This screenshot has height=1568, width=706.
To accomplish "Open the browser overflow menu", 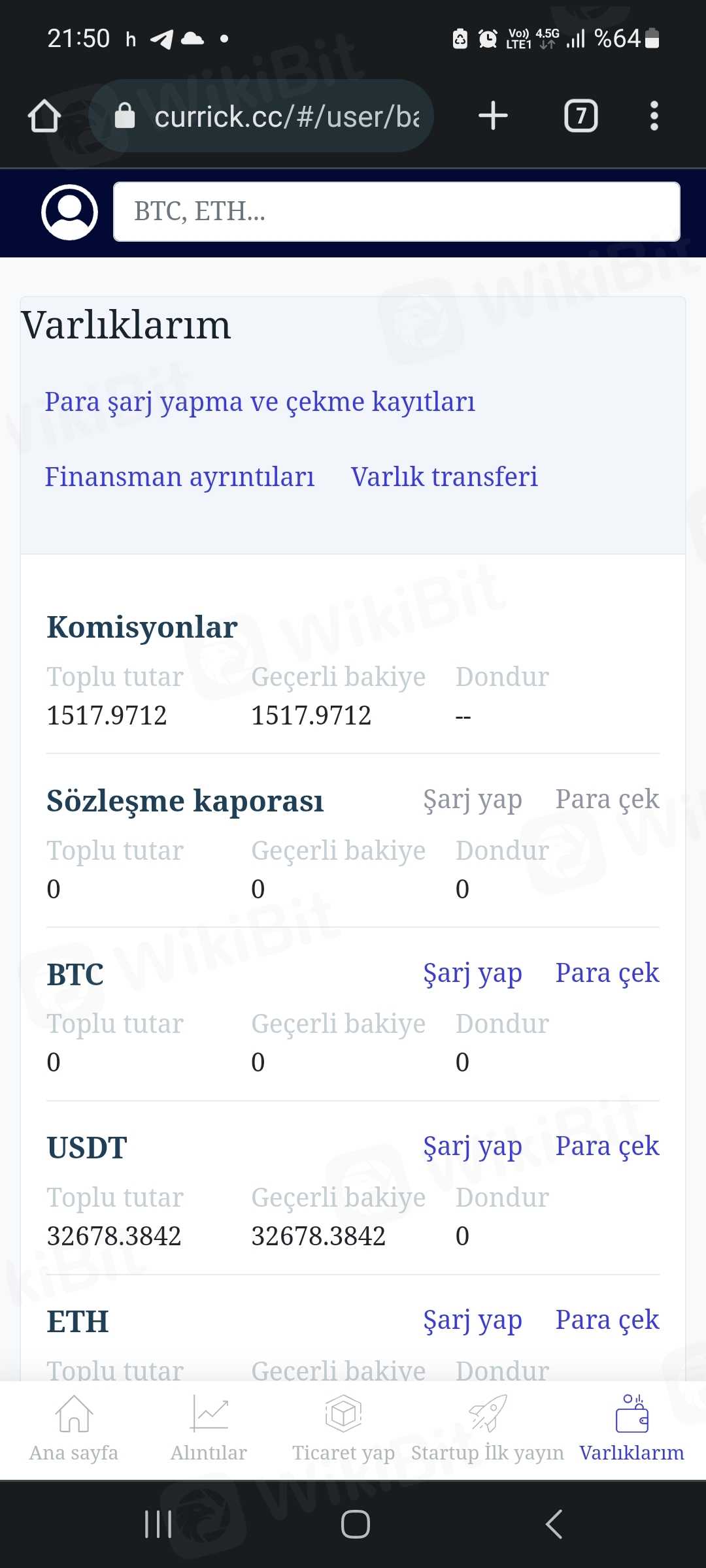I will click(654, 116).
